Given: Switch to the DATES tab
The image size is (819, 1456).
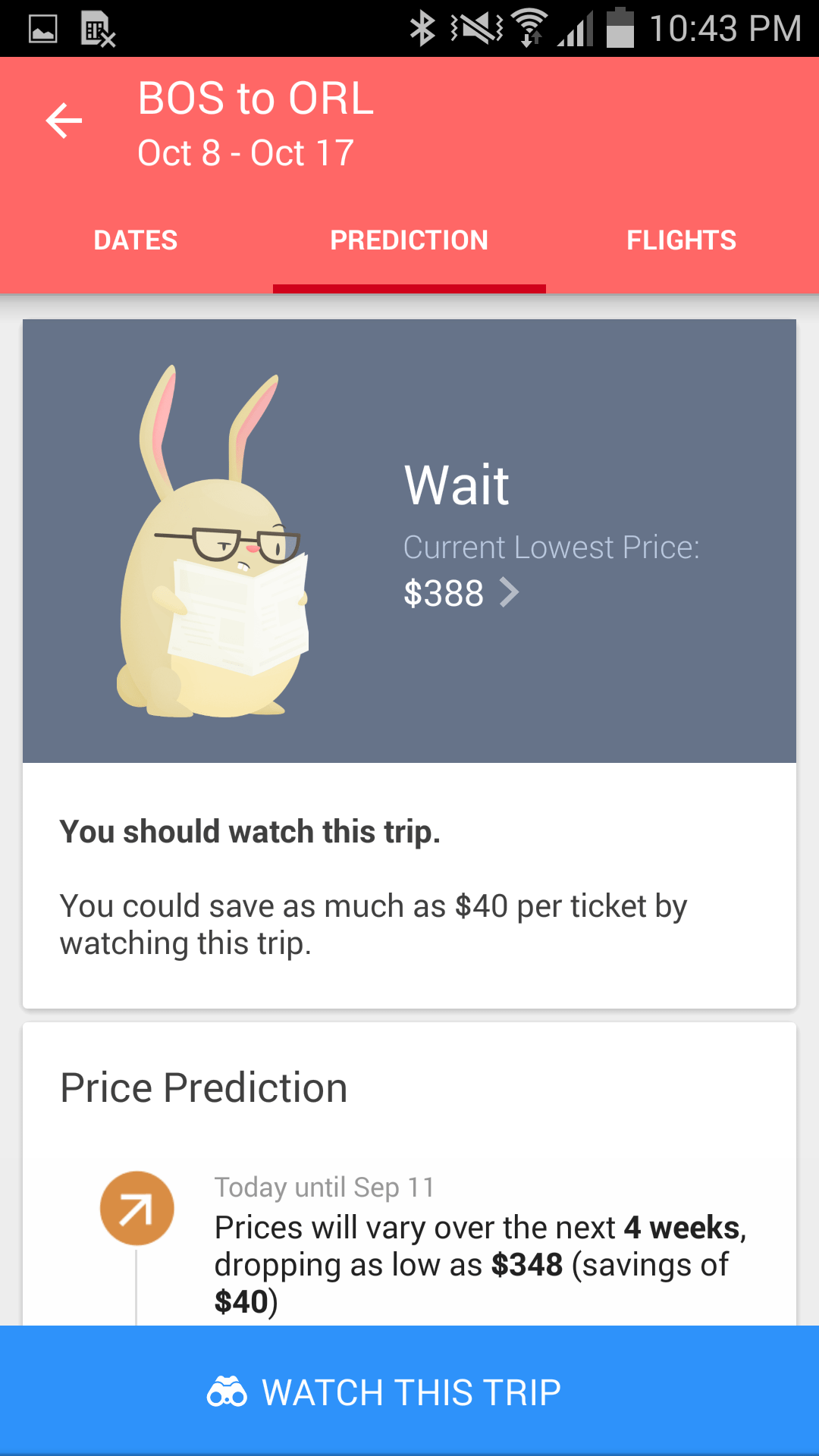Looking at the screenshot, I should coord(135,240).
